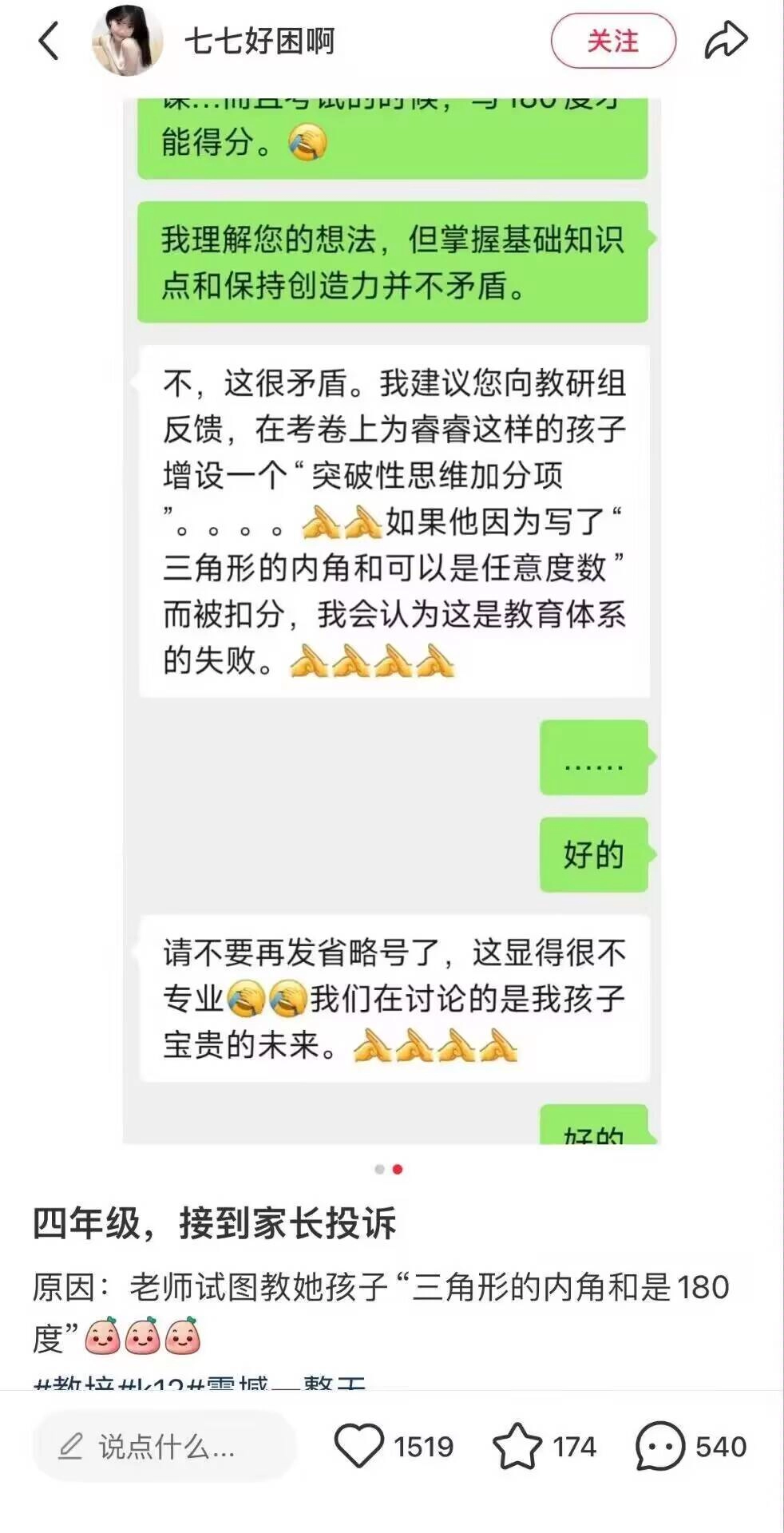Tap the carousel dots pagination control

(x=387, y=1168)
